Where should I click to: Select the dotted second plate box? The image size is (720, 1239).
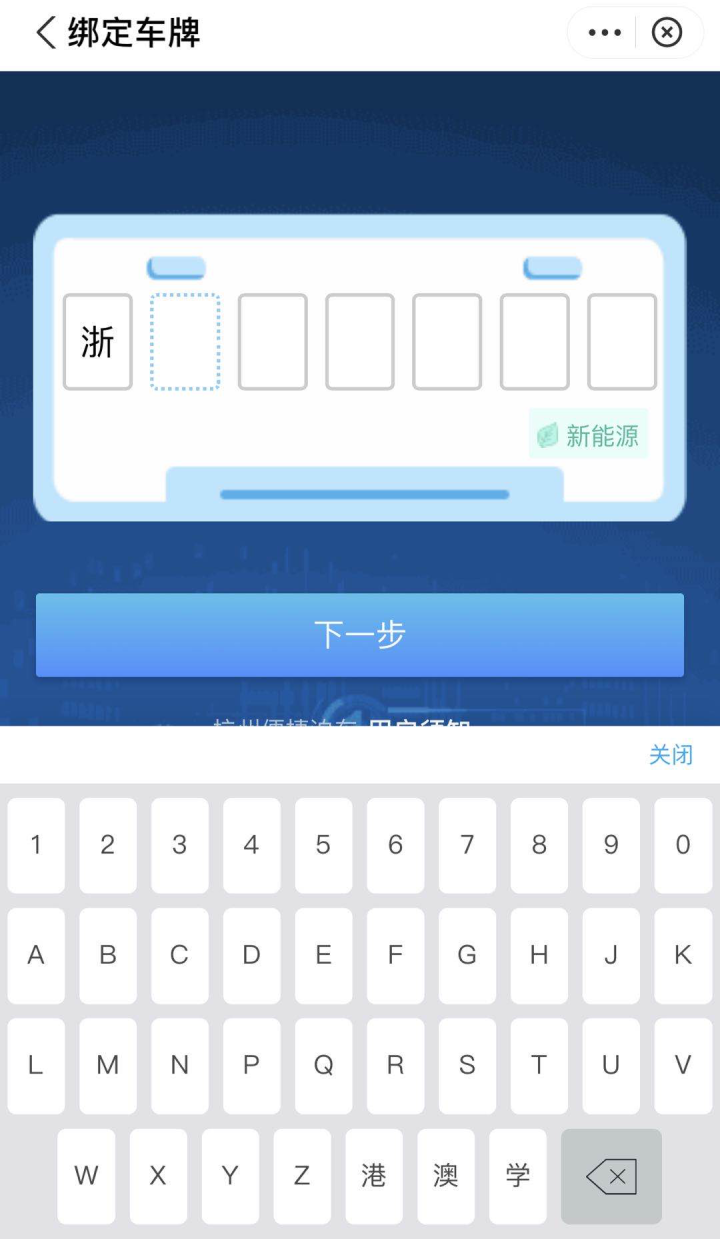tap(185, 342)
